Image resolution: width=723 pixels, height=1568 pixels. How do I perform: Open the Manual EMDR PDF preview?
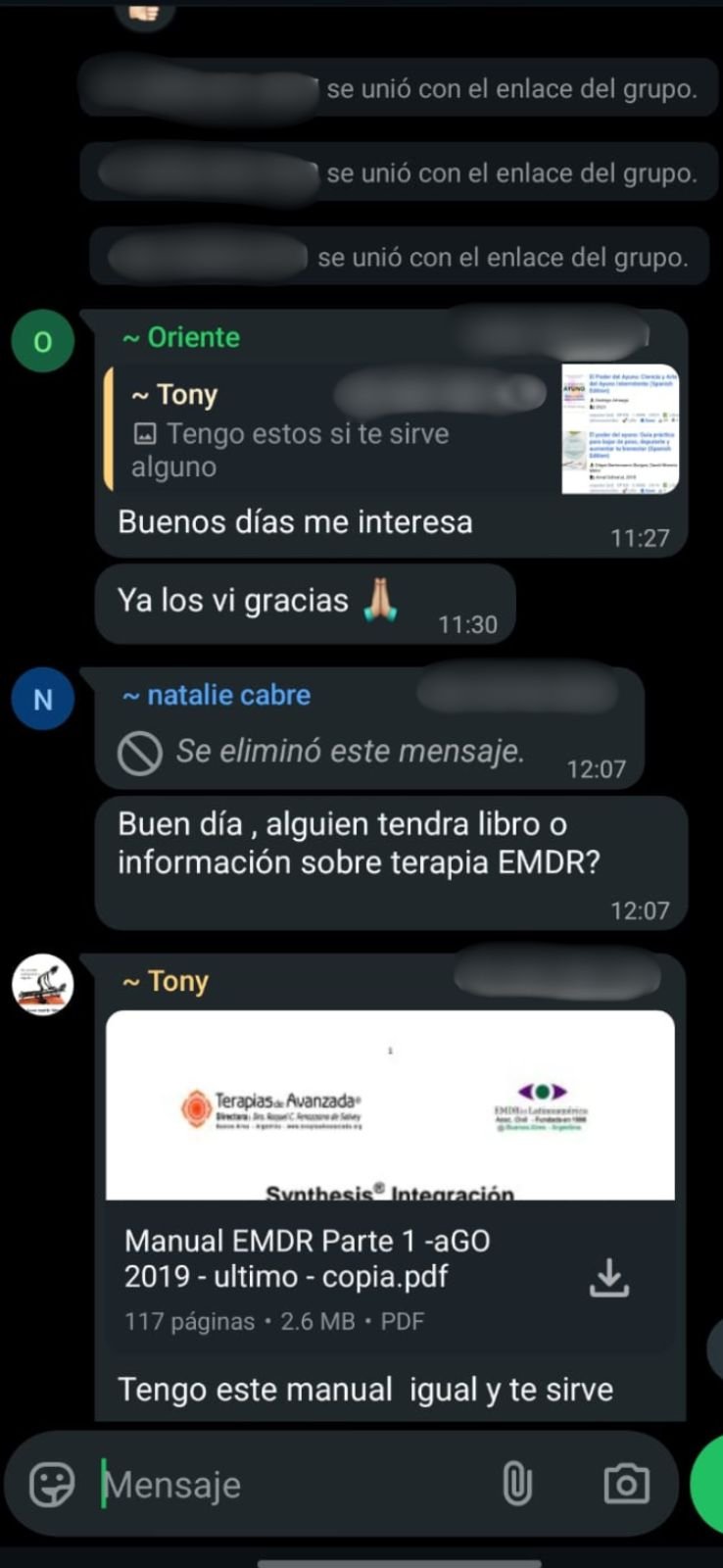click(x=390, y=1104)
